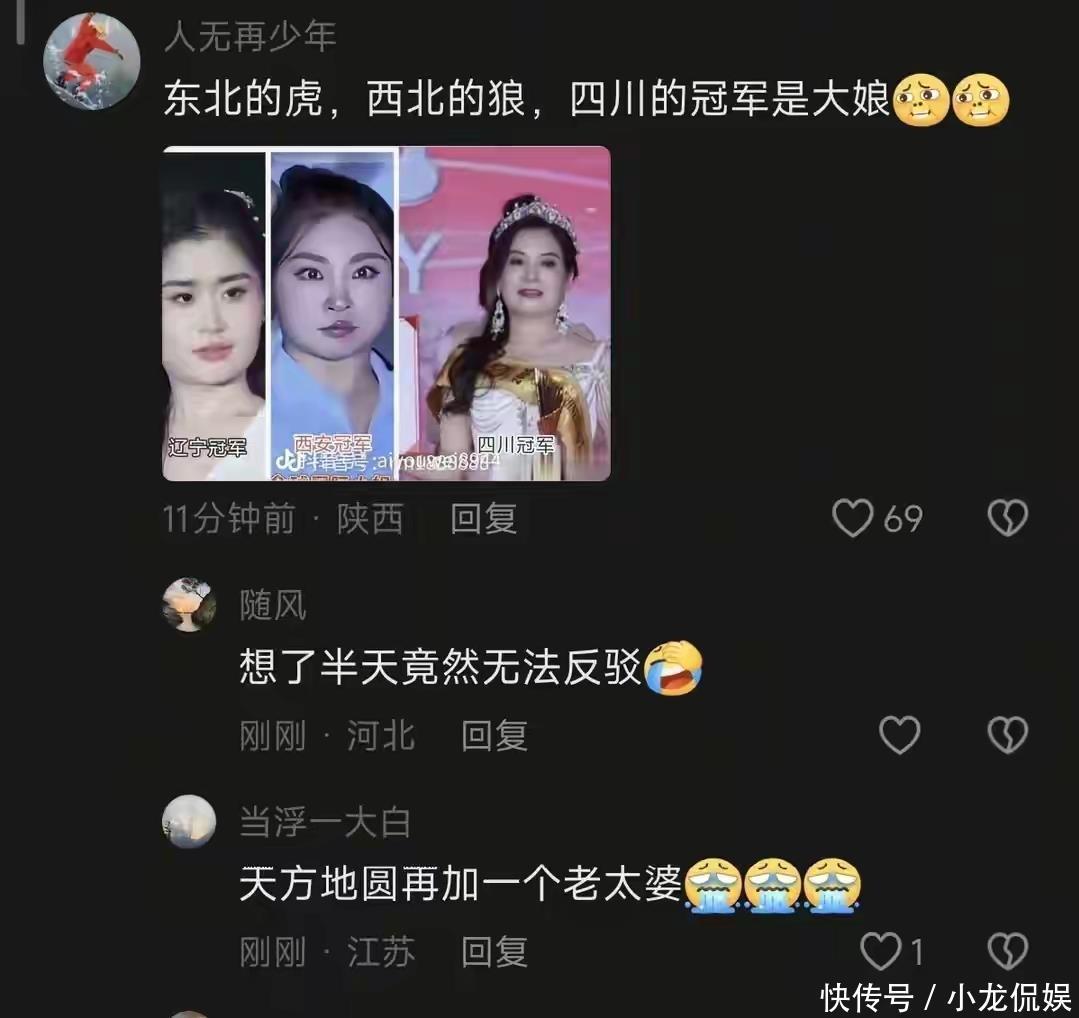1079x1018 pixels.
Task: Reply to 当浮一大白's comment
Action: point(494,952)
